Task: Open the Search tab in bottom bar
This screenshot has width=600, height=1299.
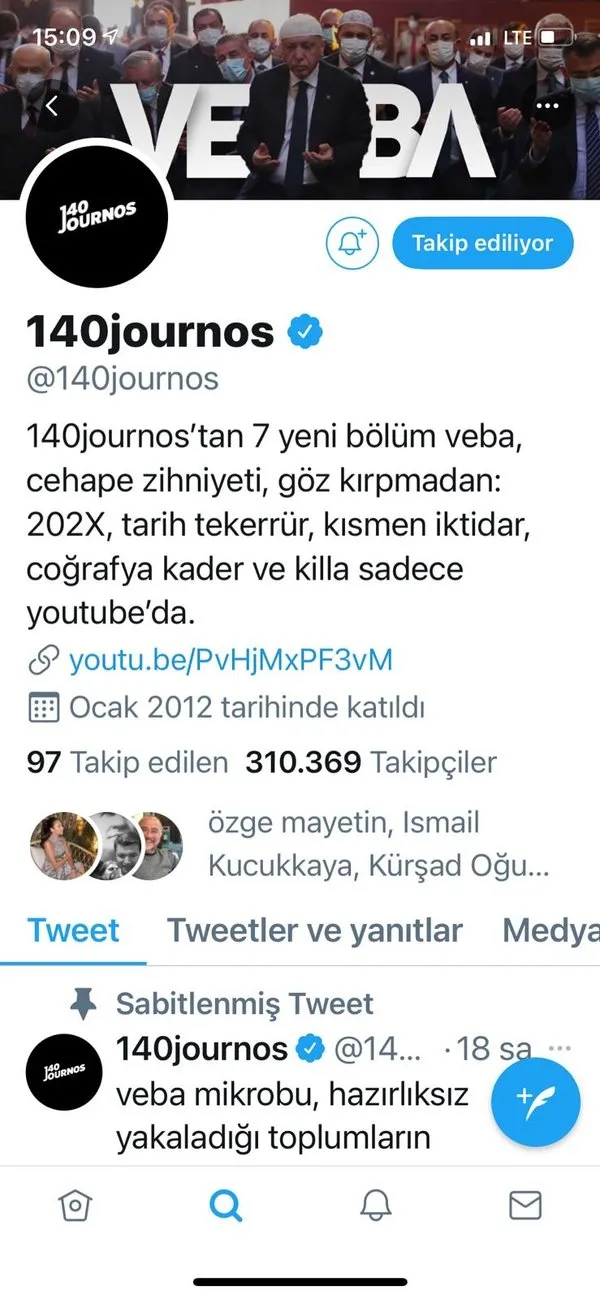Action: coord(225,1205)
